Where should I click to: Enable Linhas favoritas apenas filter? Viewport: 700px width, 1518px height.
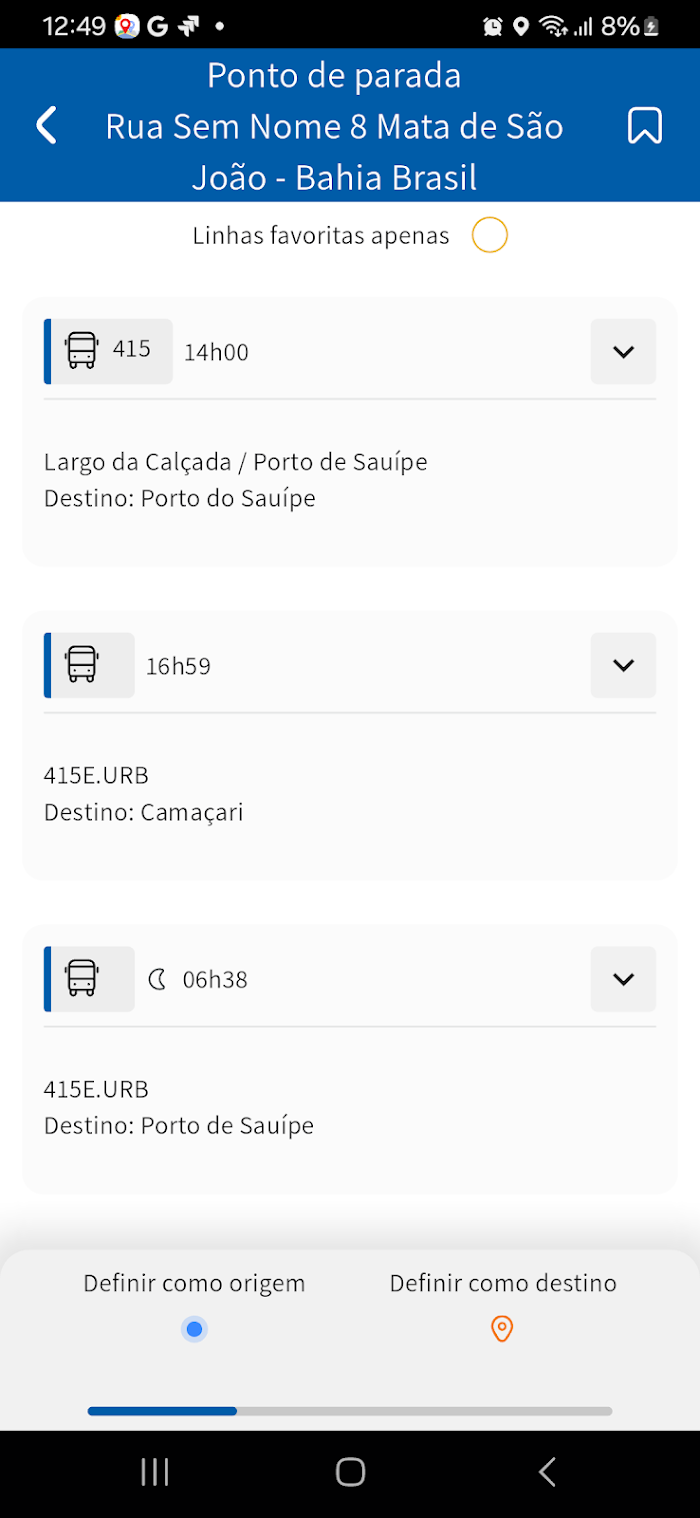[490, 236]
